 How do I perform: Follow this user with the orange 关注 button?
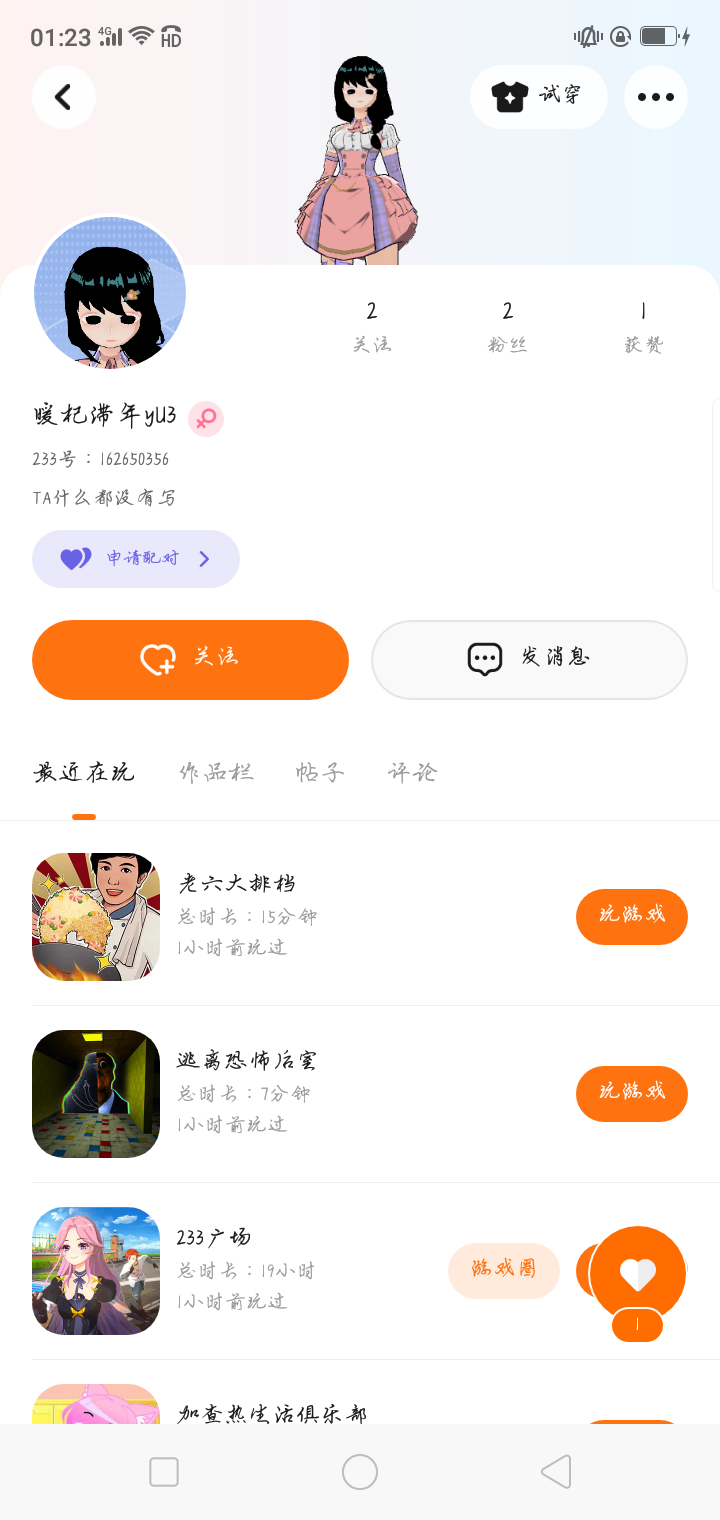pos(190,659)
